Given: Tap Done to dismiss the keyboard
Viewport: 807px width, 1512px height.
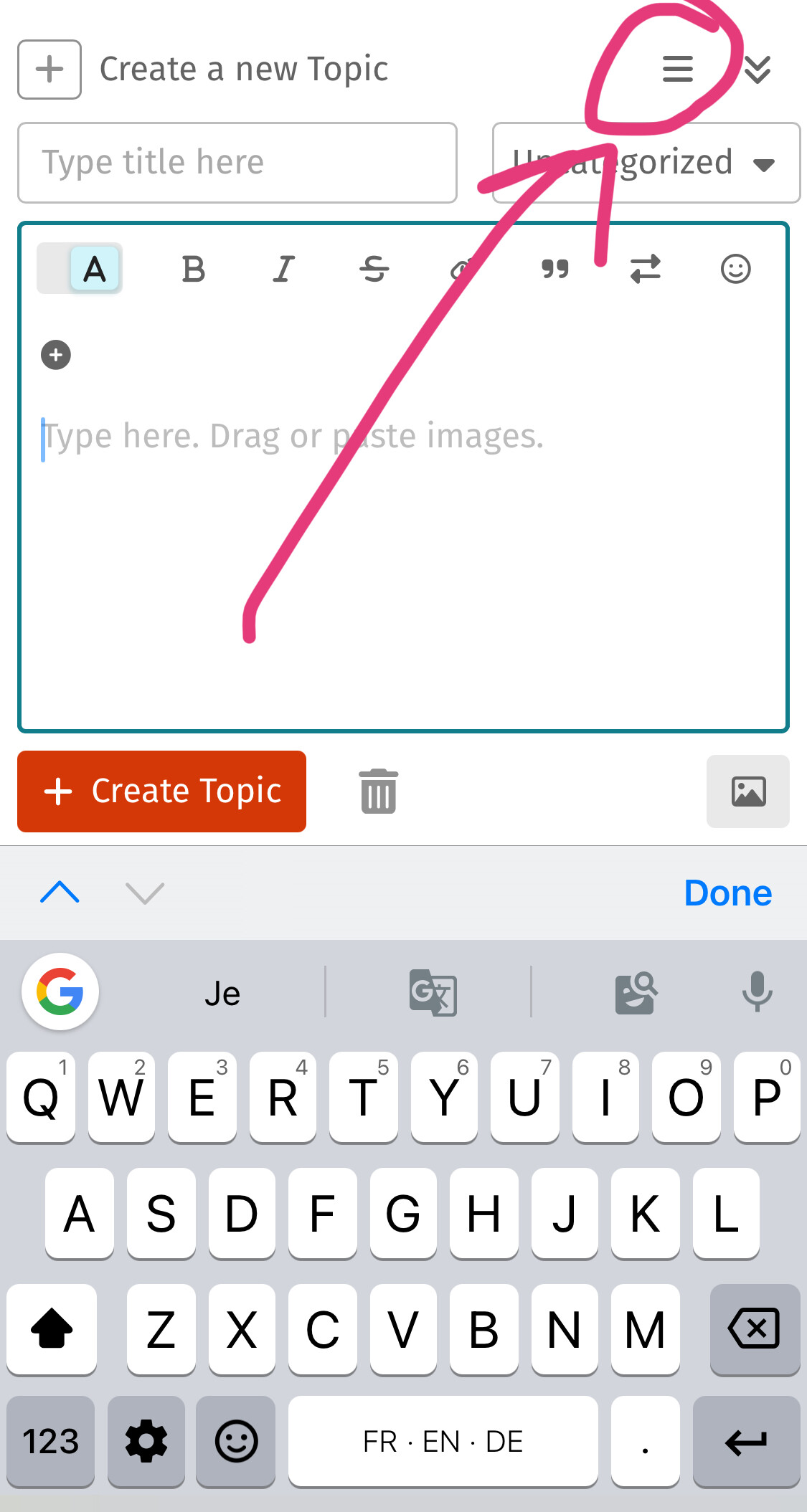Looking at the screenshot, I should pos(728,893).
